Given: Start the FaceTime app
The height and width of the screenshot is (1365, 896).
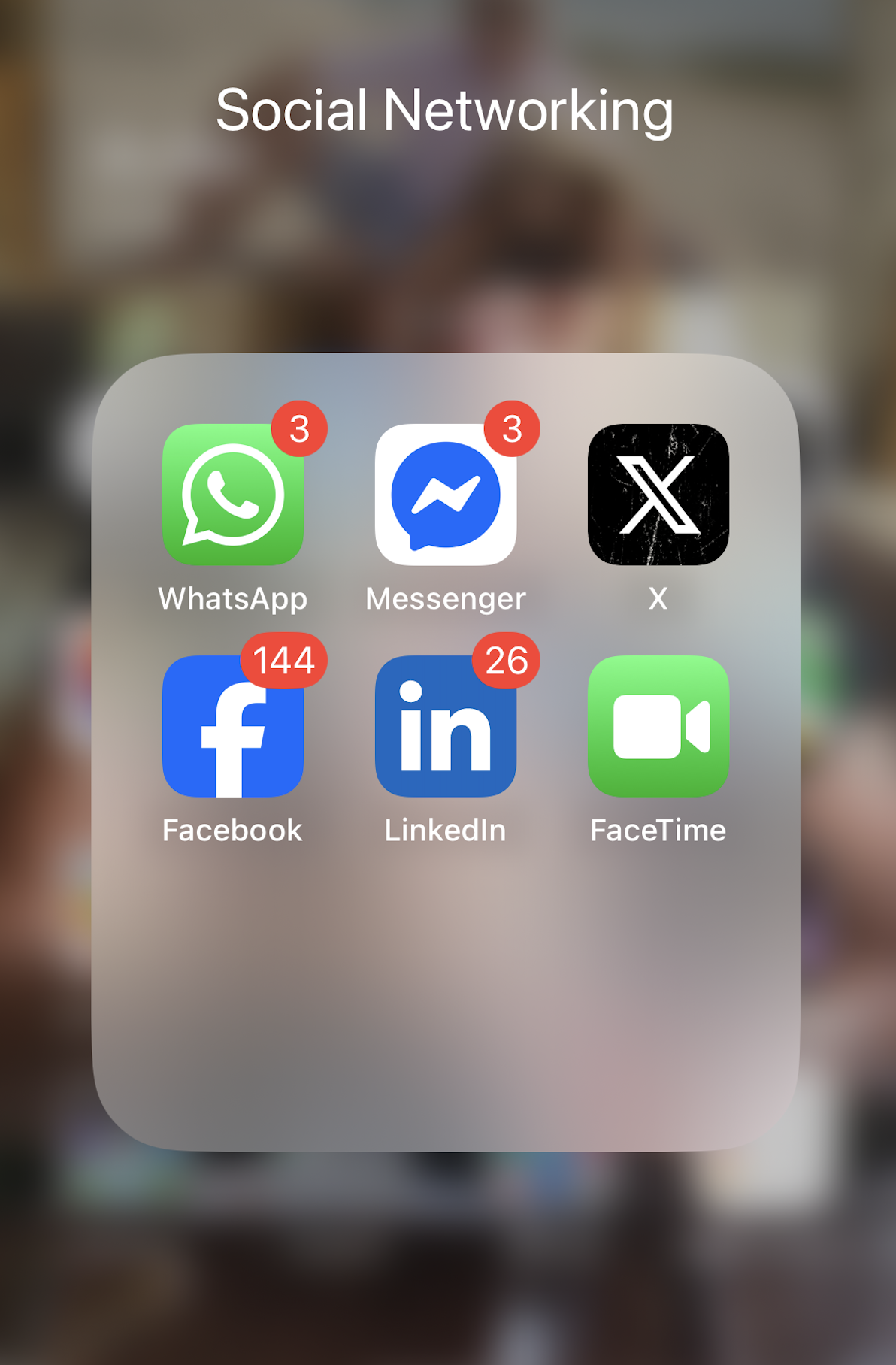Looking at the screenshot, I should (658, 726).
